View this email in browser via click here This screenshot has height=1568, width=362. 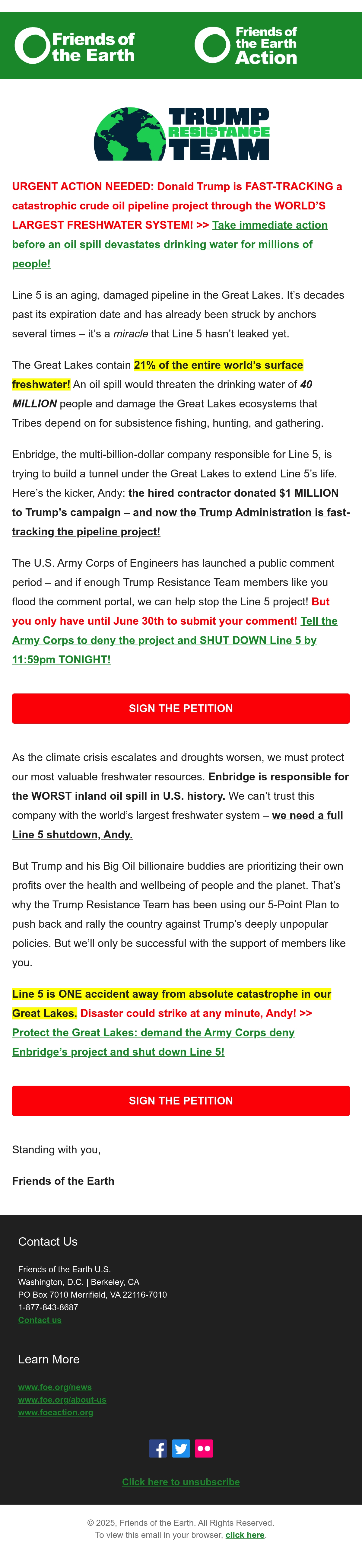(245, 1535)
